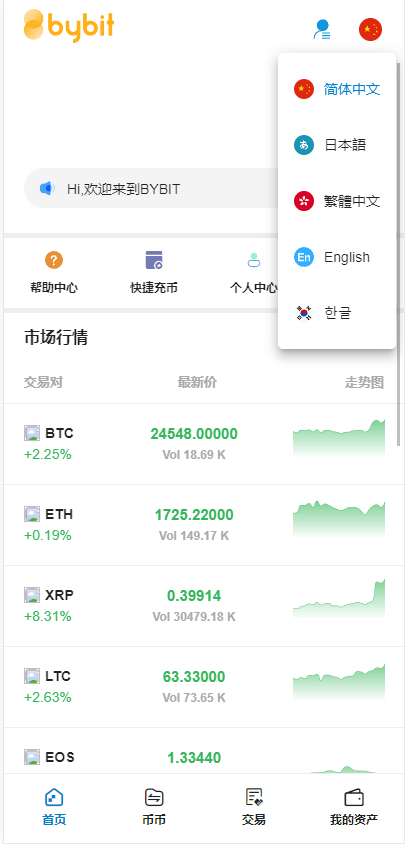Image resolution: width=405 pixels, height=844 pixels.
Task: Open 帮助中心 help center
Action: click(x=54, y=272)
